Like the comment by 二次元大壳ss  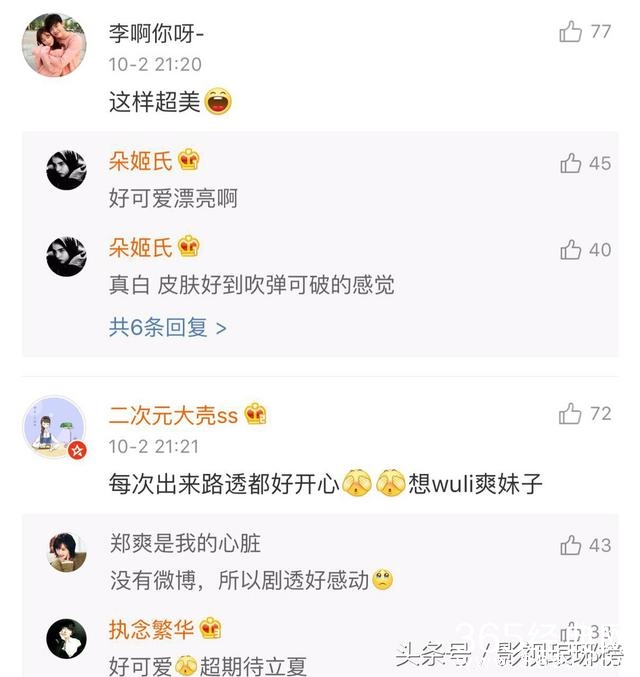tap(571, 413)
